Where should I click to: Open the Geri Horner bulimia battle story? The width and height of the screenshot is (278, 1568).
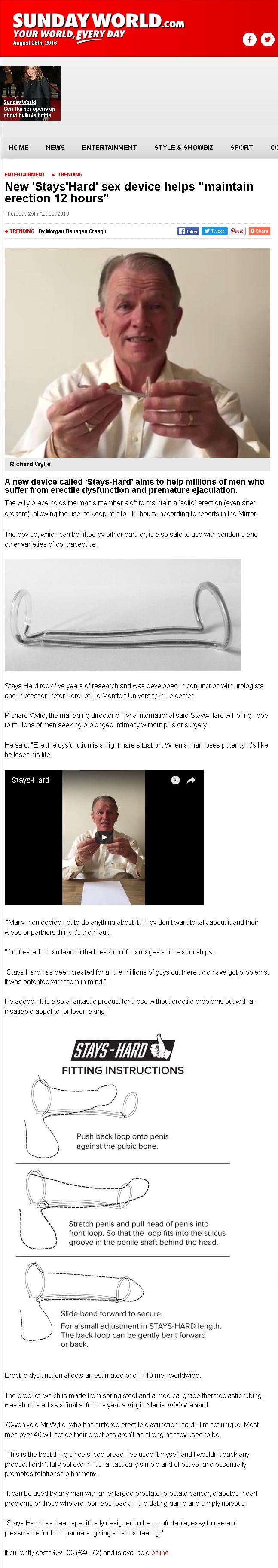pyautogui.click(x=31, y=93)
